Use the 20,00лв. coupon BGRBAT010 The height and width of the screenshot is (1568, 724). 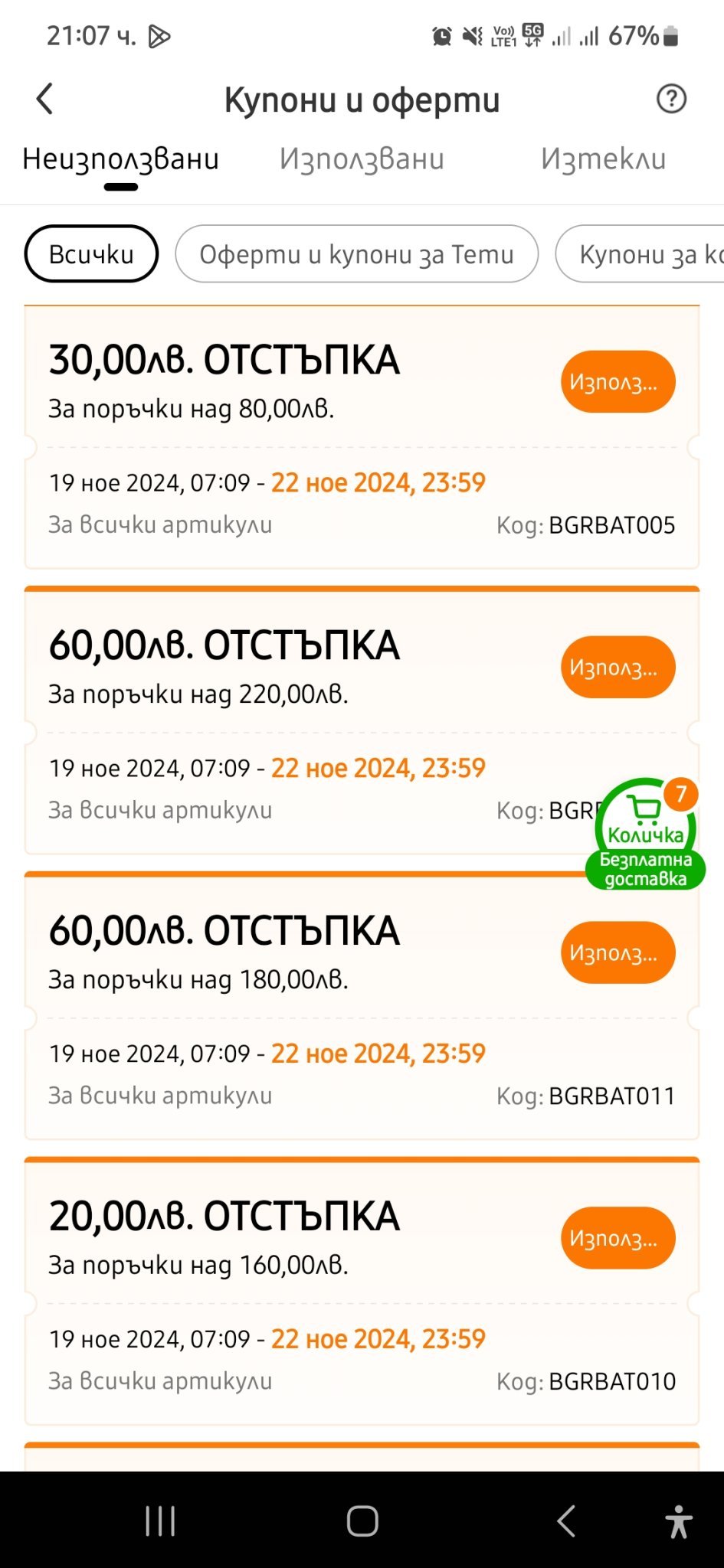point(618,1238)
